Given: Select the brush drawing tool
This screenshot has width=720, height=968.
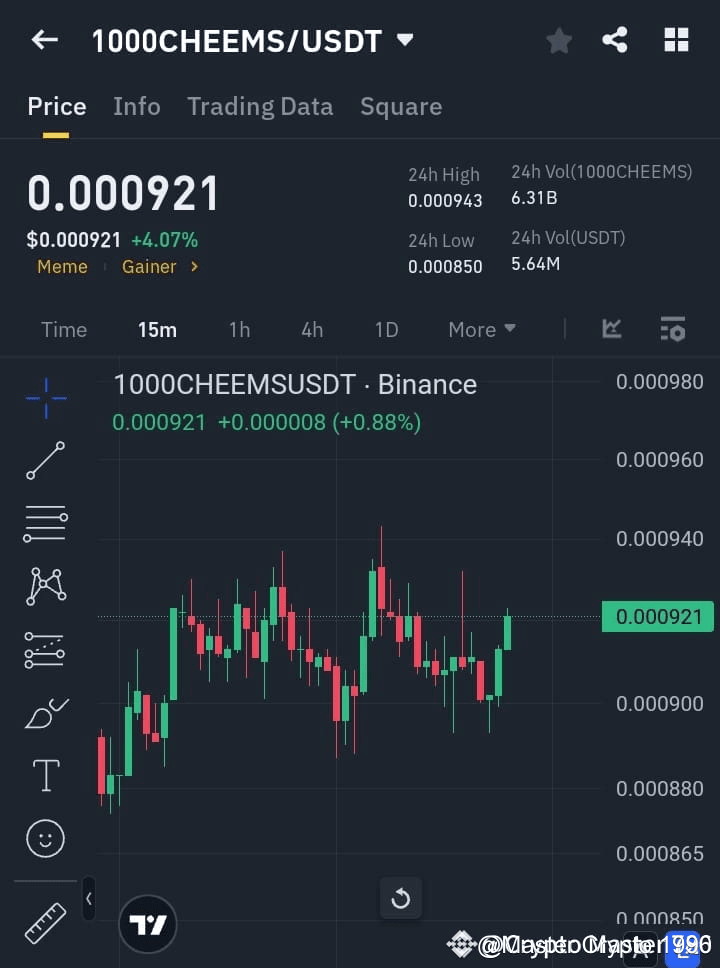Looking at the screenshot, I should 44,712.
